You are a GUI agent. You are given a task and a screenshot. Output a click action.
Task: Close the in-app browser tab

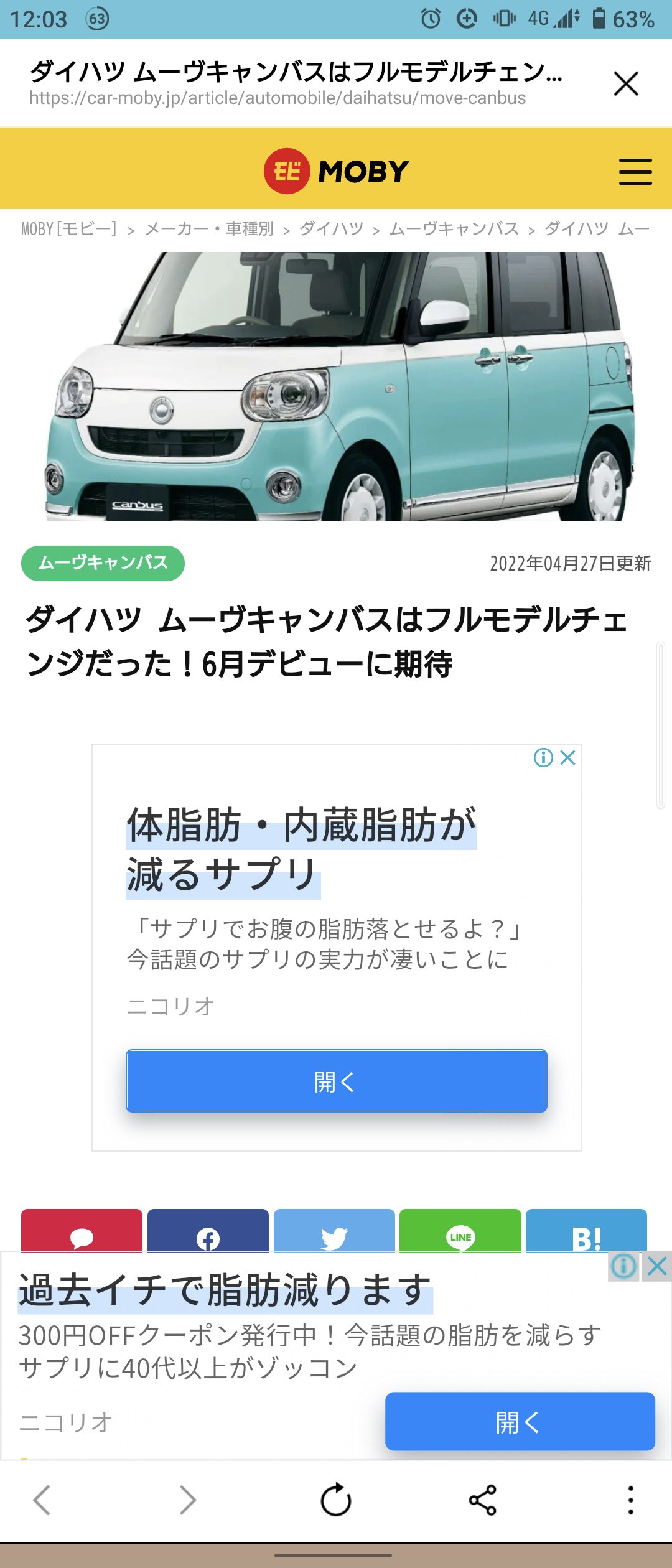626,83
